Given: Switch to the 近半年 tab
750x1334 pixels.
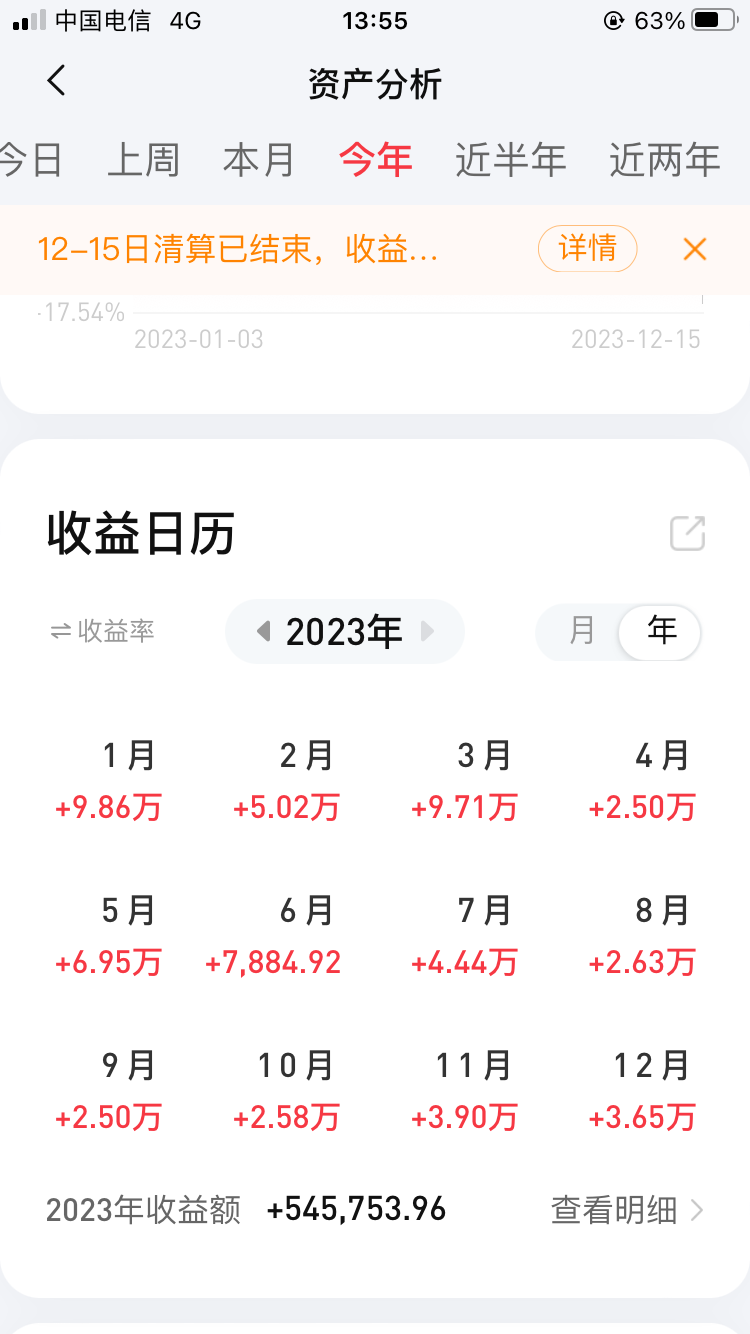Looking at the screenshot, I should coord(510,160).
